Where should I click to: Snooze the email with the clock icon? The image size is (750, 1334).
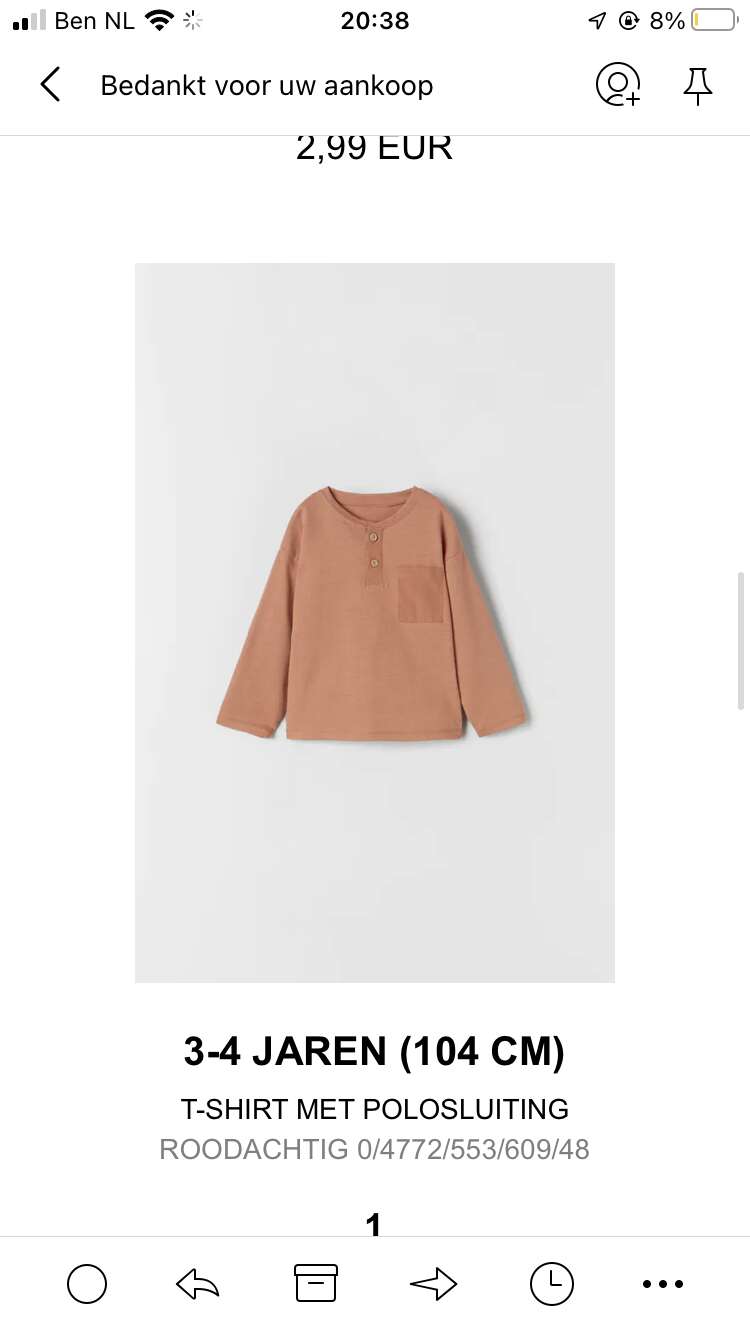tap(552, 1284)
